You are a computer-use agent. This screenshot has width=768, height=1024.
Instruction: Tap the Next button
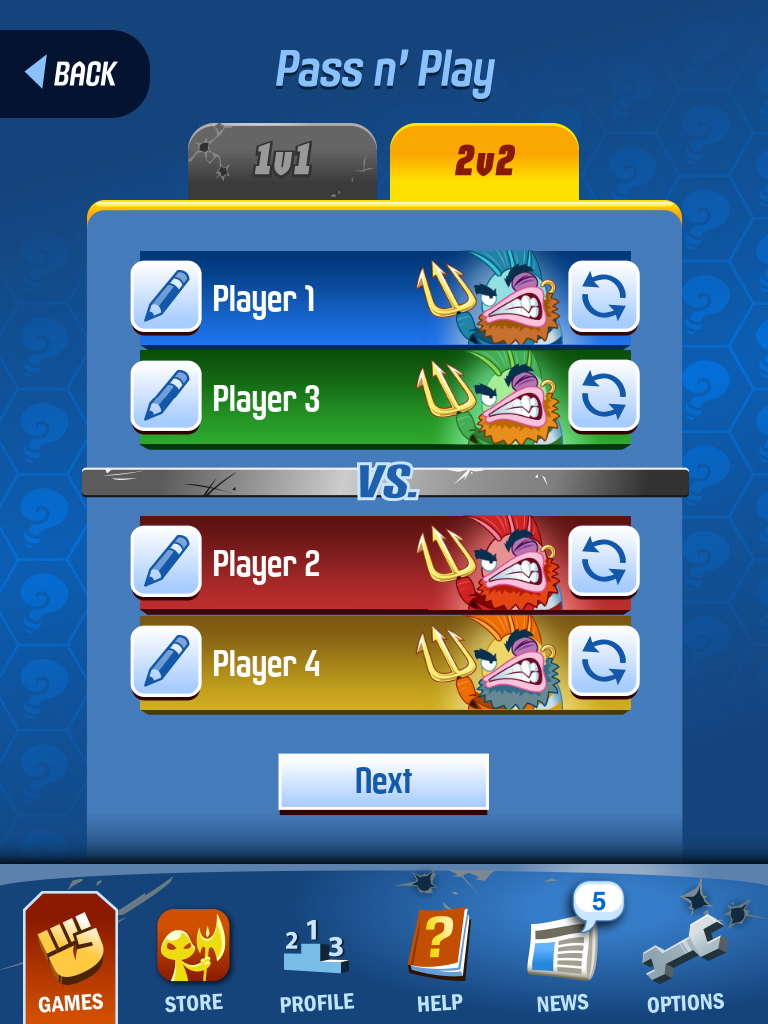(x=383, y=781)
